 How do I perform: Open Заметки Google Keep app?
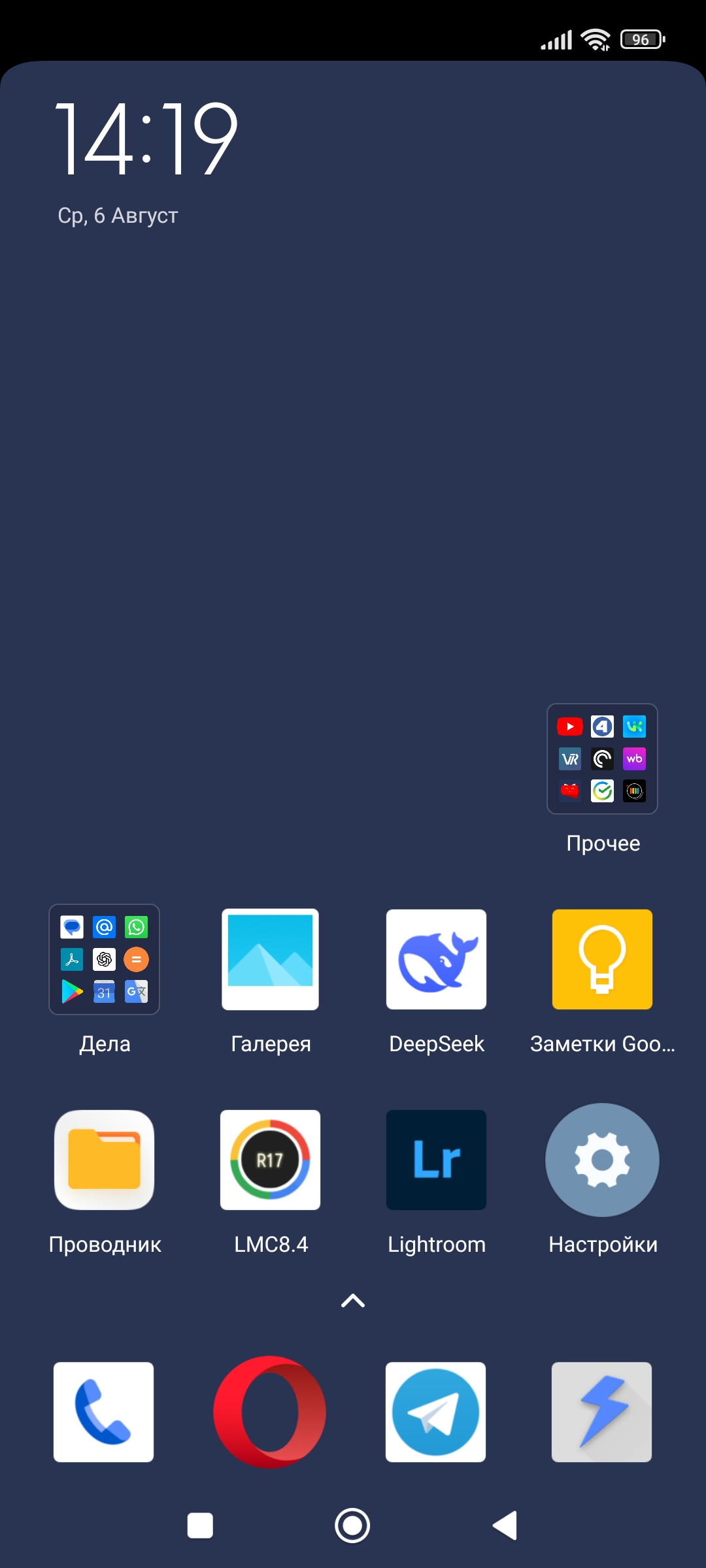(x=602, y=959)
